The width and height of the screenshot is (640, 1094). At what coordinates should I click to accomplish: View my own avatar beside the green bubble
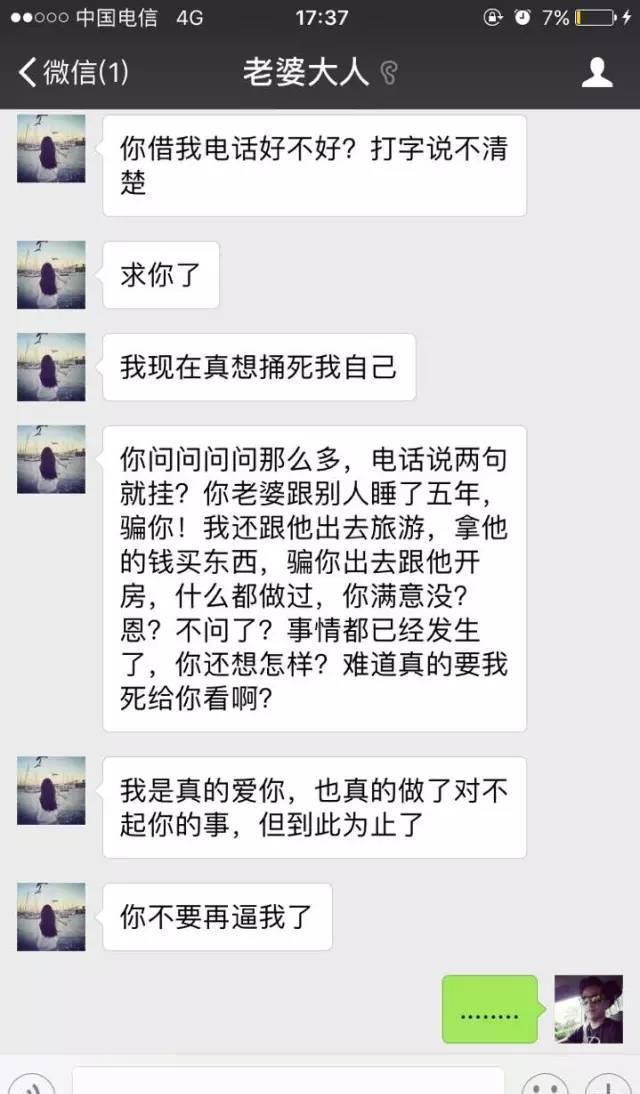(x=589, y=1009)
